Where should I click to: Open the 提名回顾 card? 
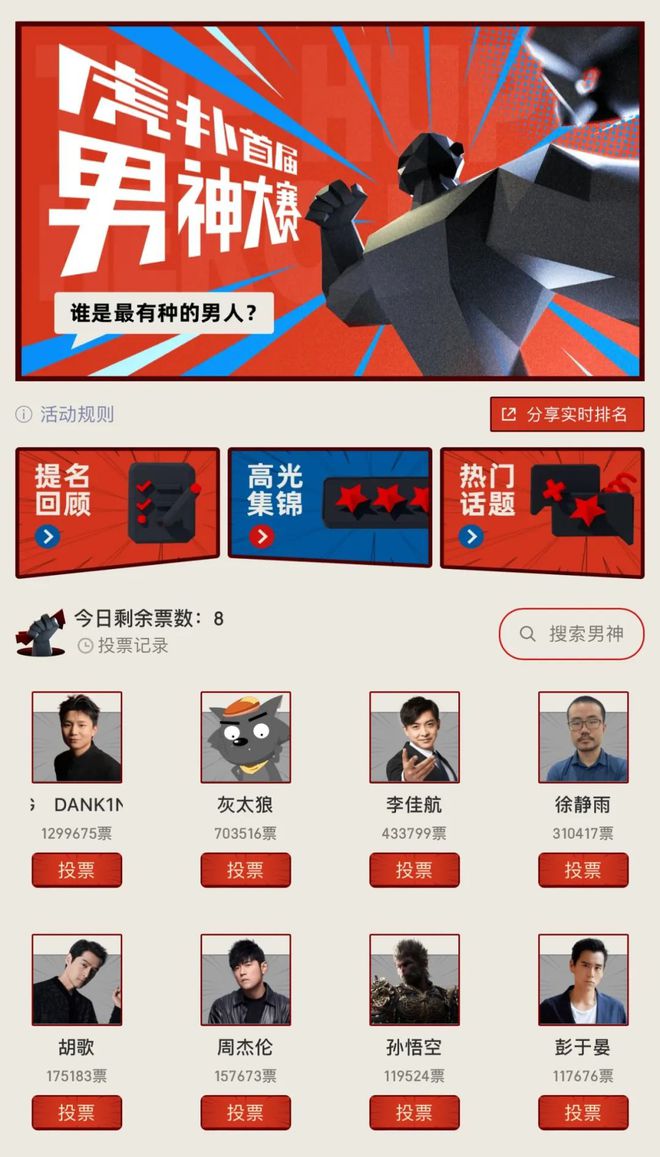[117, 511]
